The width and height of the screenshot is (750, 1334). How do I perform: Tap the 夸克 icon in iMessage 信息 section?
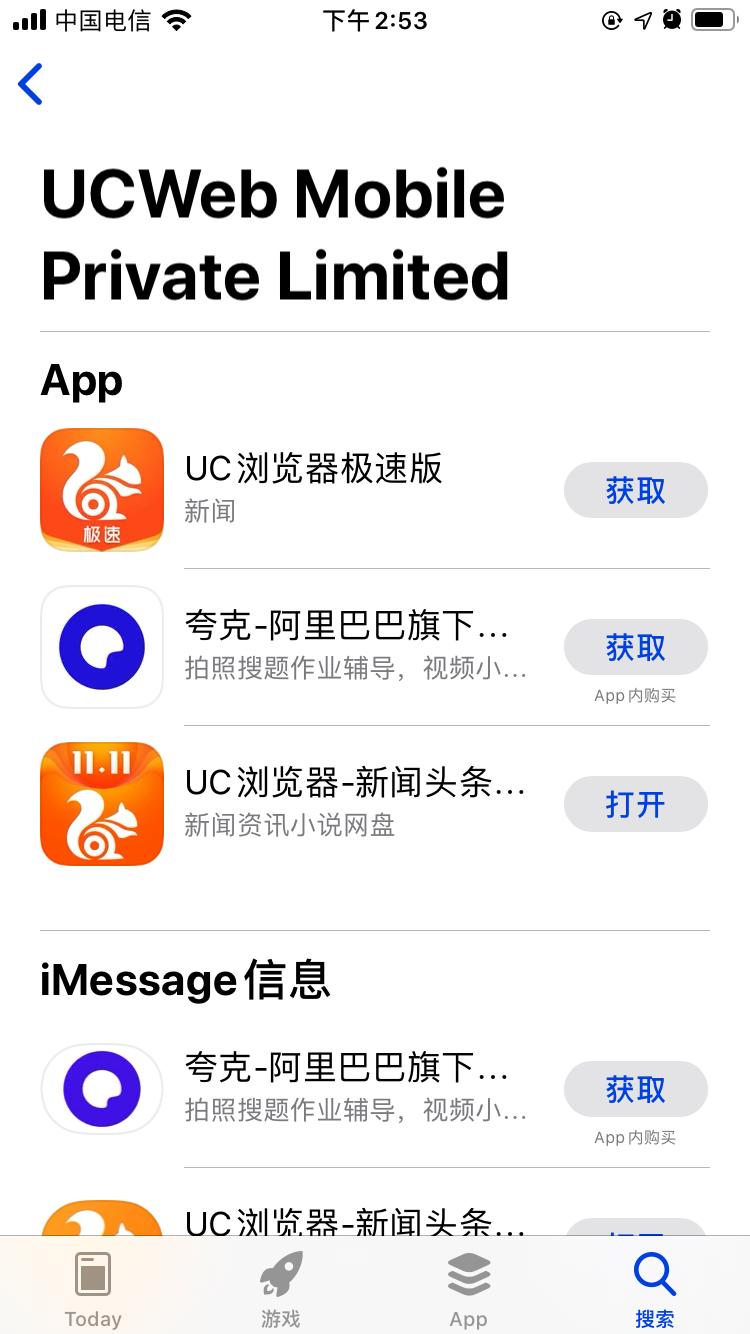pos(101,1089)
